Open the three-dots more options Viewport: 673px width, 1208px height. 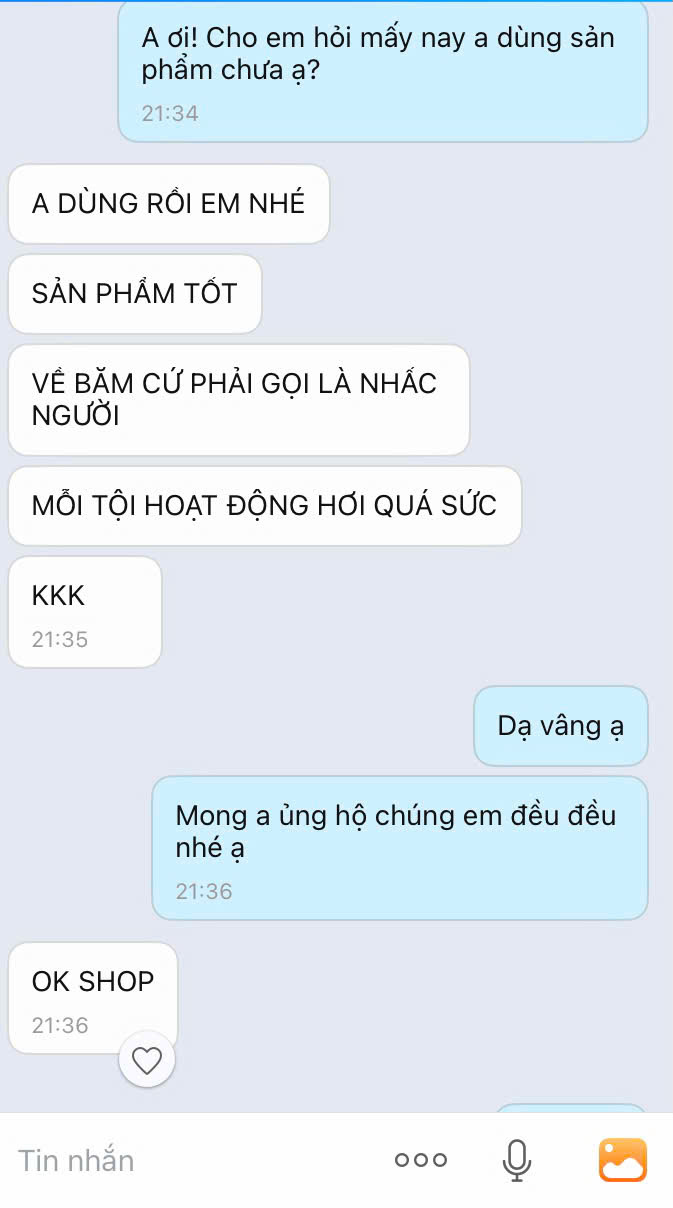420,1160
